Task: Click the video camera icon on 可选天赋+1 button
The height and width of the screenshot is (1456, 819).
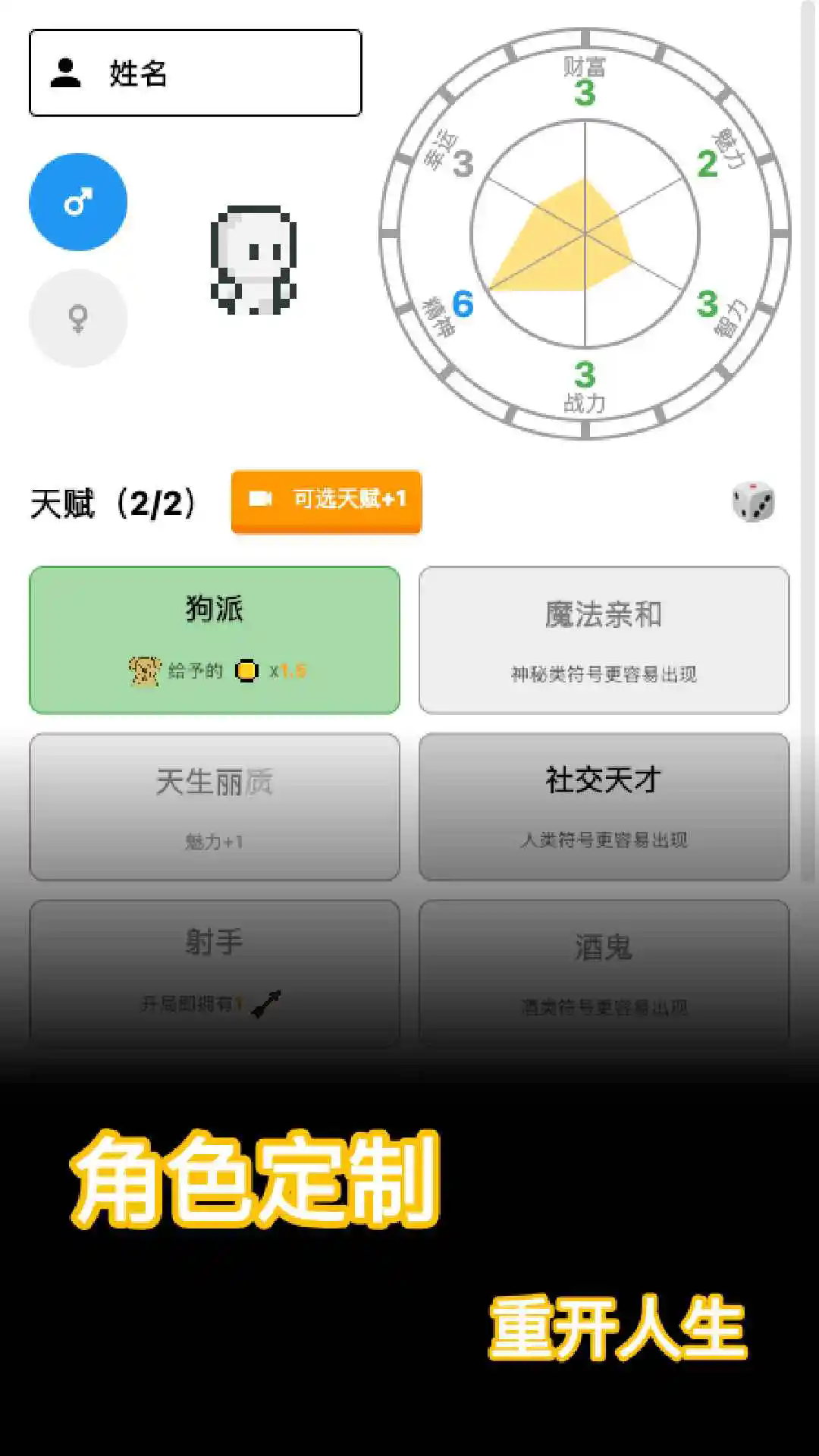Action: pos(262,501)
